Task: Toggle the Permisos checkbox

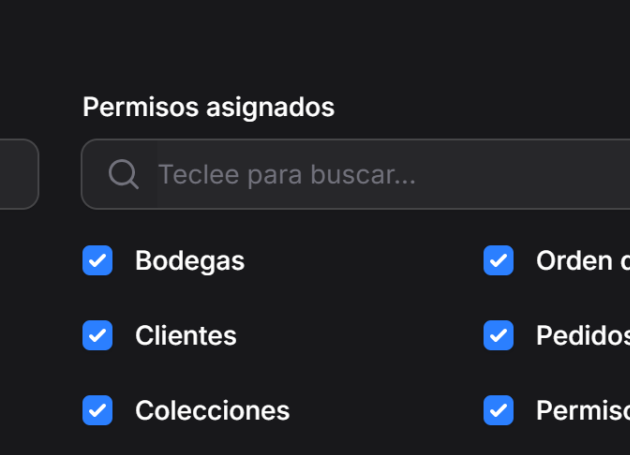Action: coord(498,410)
